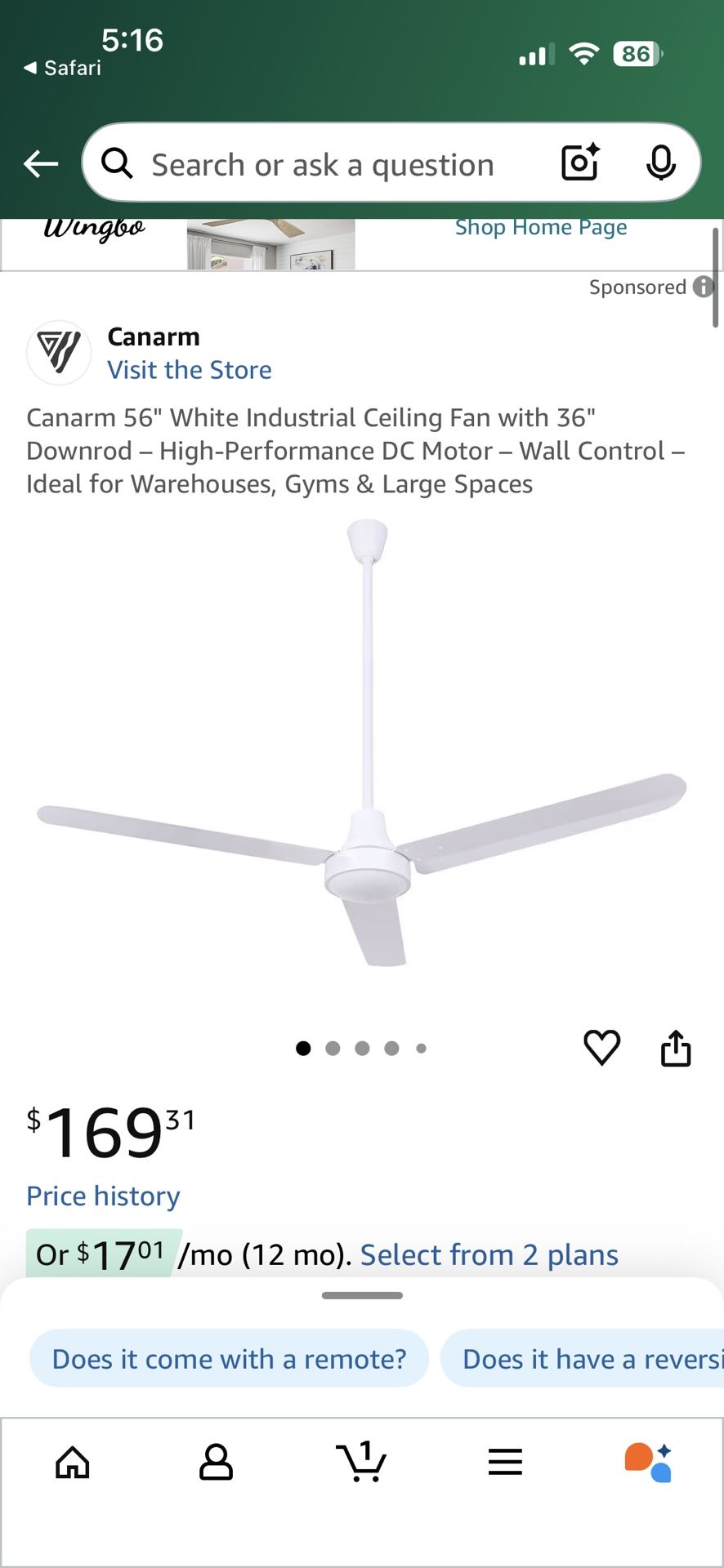
Task: Visit the Canarm store
Action: point(190,369)
